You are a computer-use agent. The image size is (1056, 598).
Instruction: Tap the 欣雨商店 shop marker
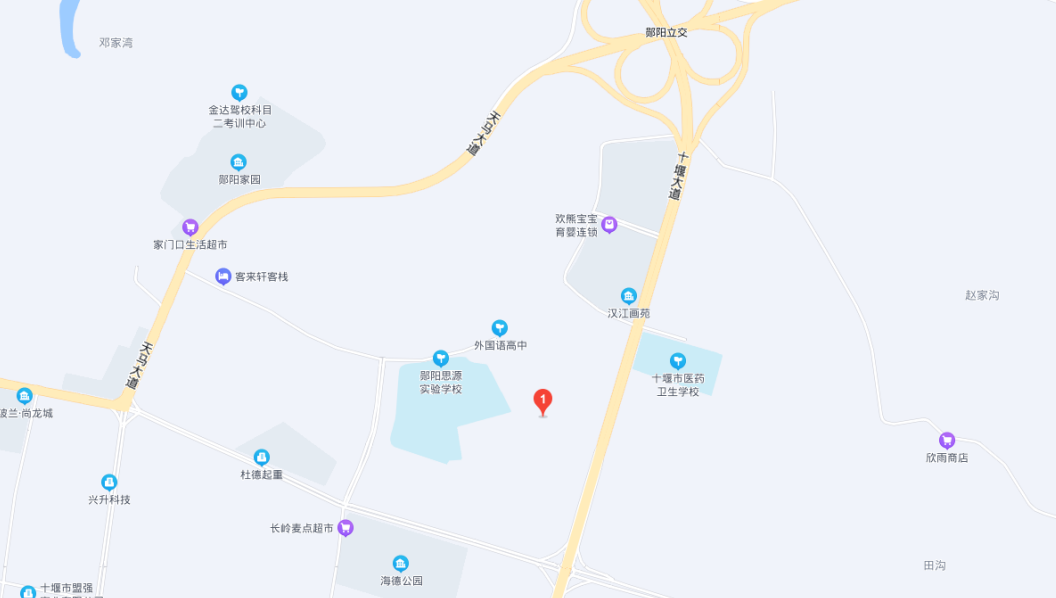(x=946, y=440)
